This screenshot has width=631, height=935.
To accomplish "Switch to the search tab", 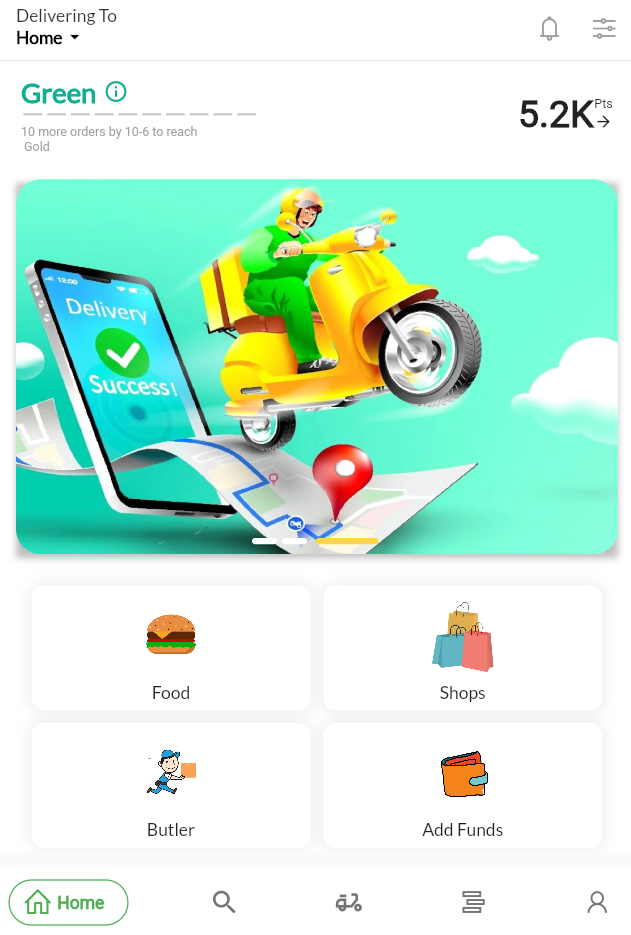I will point(224,903).
